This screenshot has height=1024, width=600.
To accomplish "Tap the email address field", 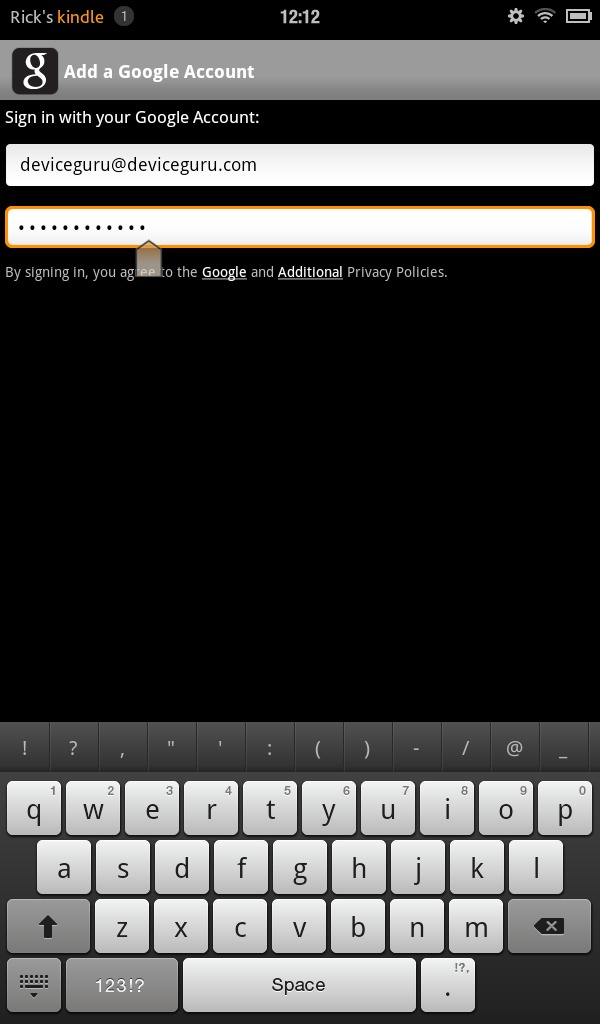I will [x=300, y=165].
